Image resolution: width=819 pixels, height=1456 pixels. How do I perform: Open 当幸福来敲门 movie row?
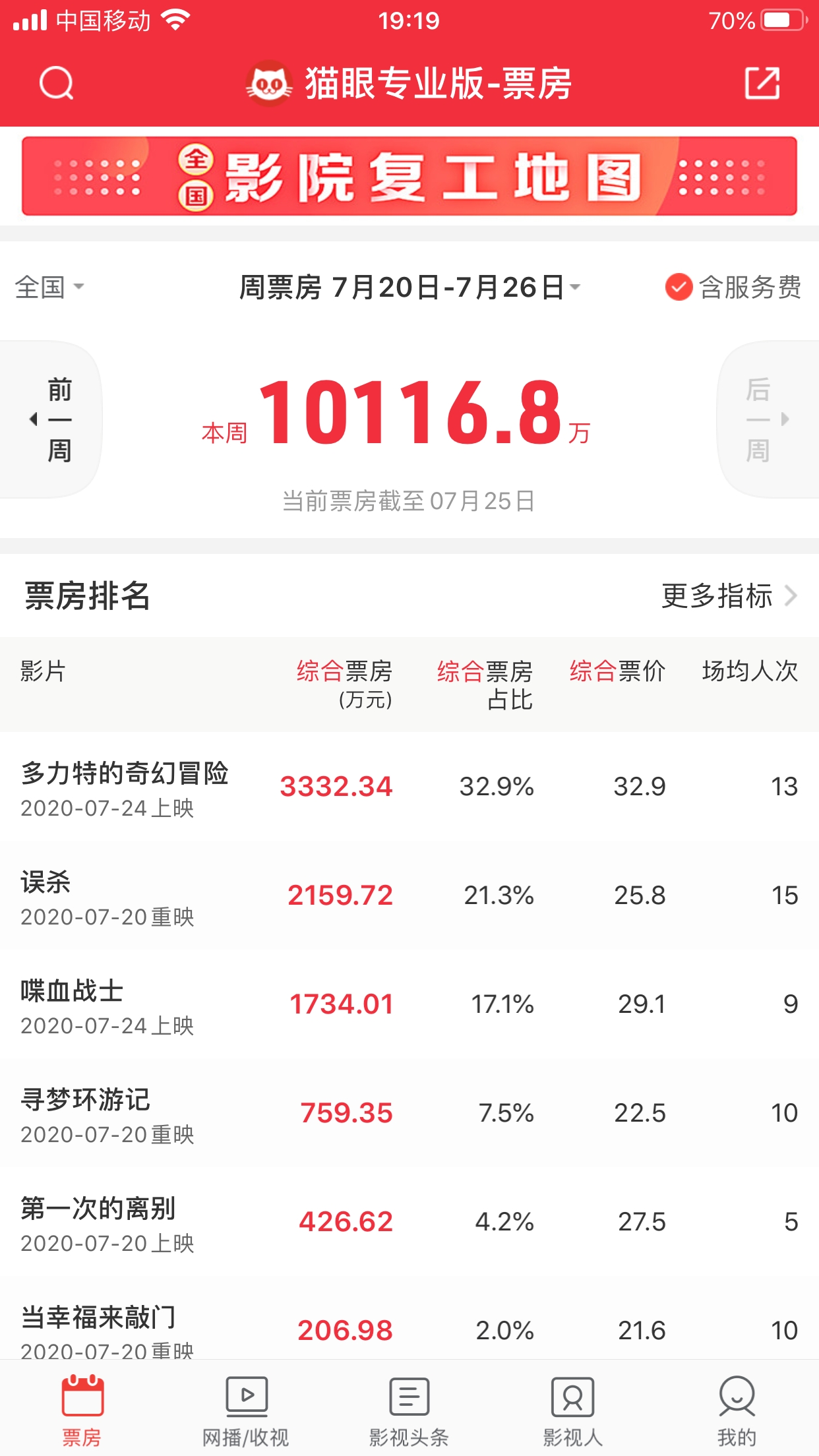(409, 1329)
